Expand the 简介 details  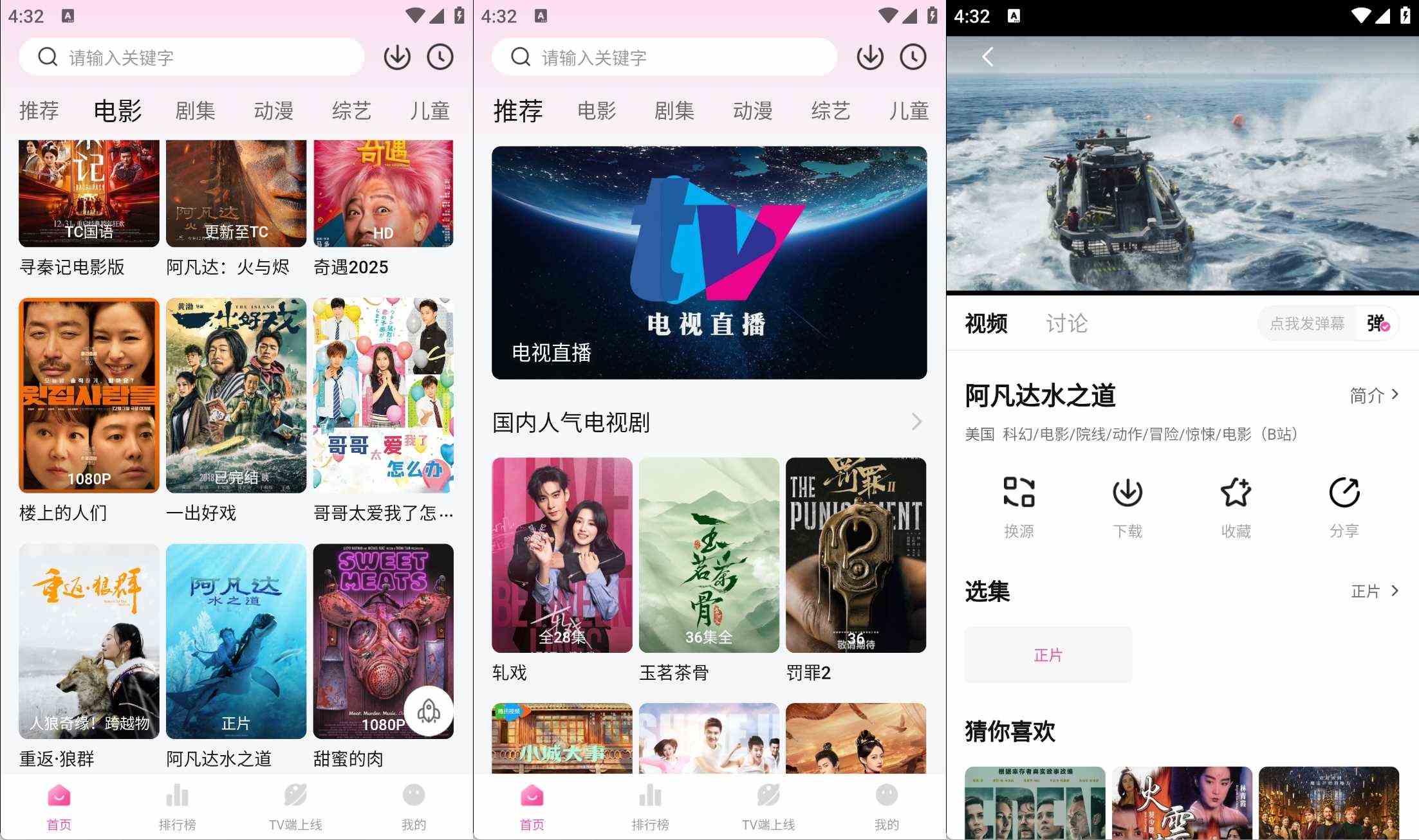(1374, 395)
